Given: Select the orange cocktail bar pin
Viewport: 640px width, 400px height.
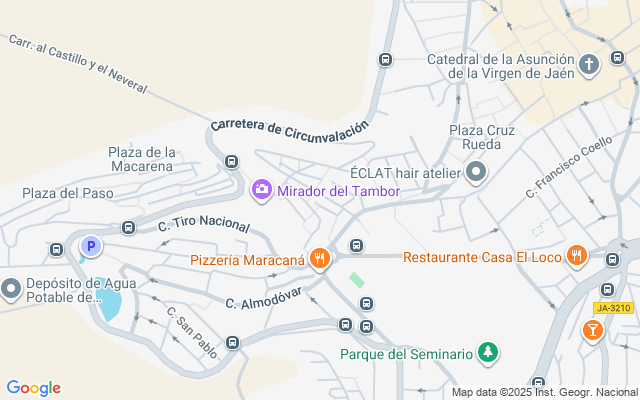Looking at the screenshot, I should pyautogui.click(x=593, y=330).
